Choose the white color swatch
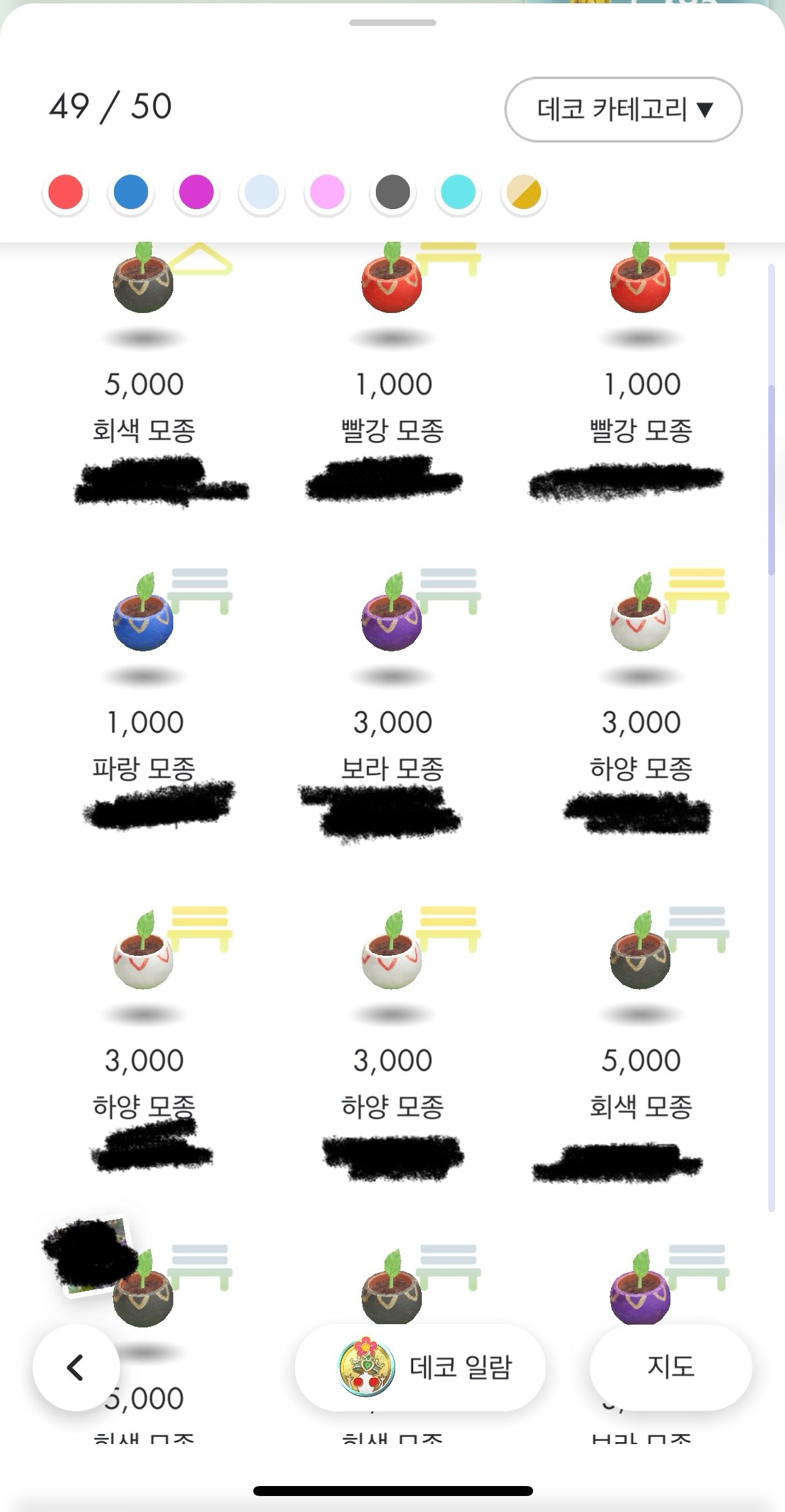The width and height of the screenshot is (785, 1512). (x=261, y=192)
